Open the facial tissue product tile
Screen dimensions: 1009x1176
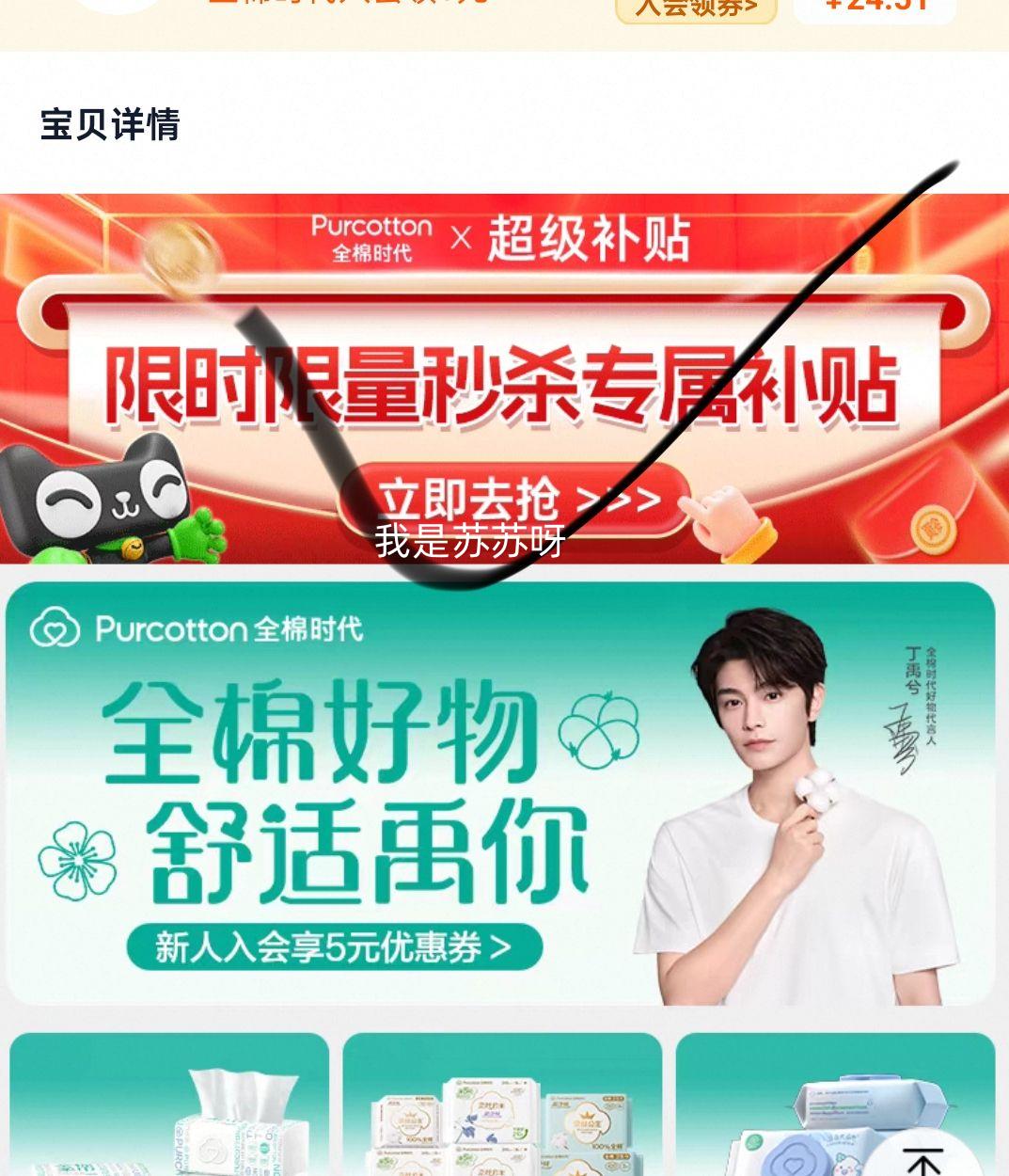[x=169, y=1105]
